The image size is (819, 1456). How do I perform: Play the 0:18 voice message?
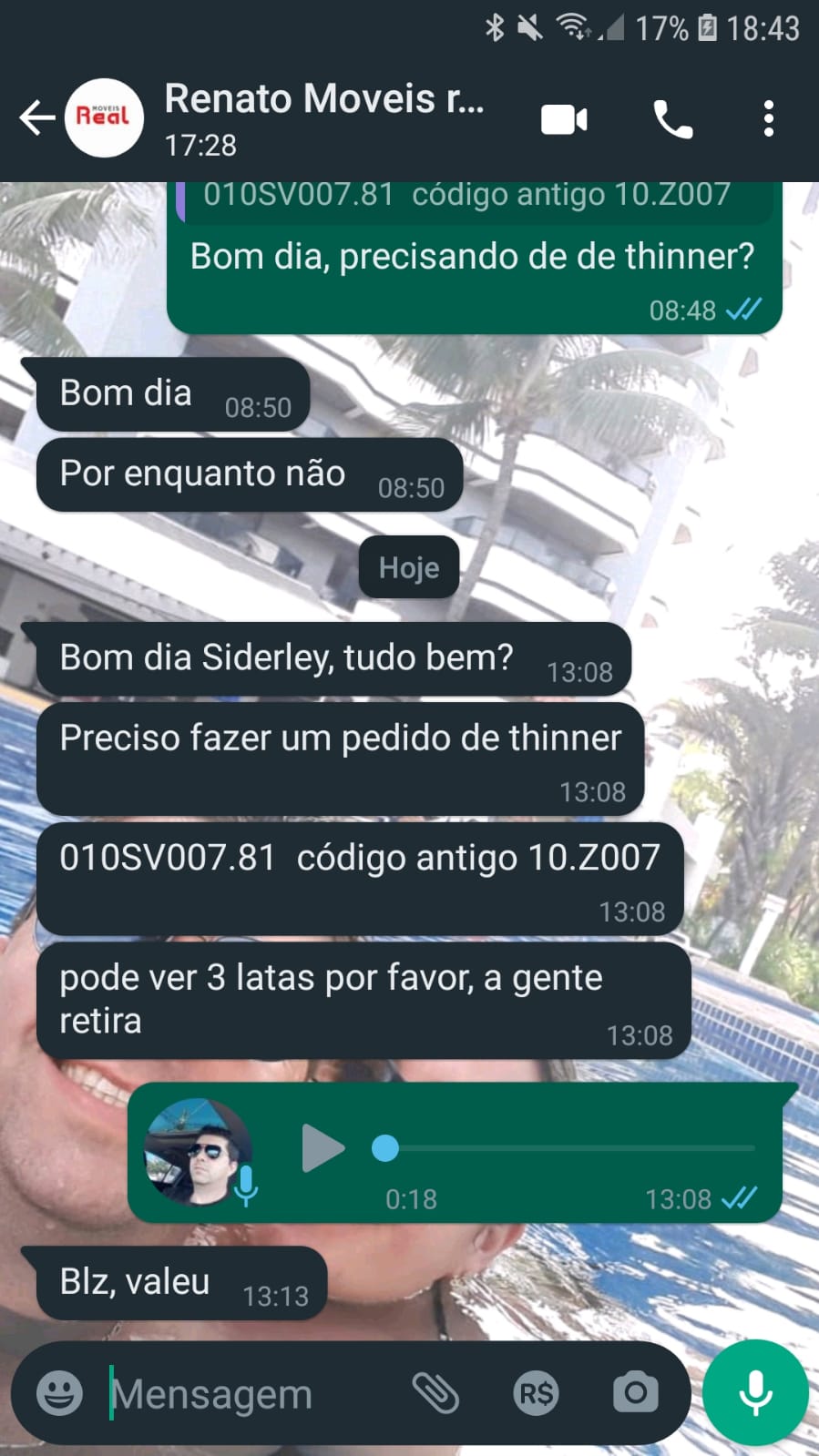point(322,1147)
